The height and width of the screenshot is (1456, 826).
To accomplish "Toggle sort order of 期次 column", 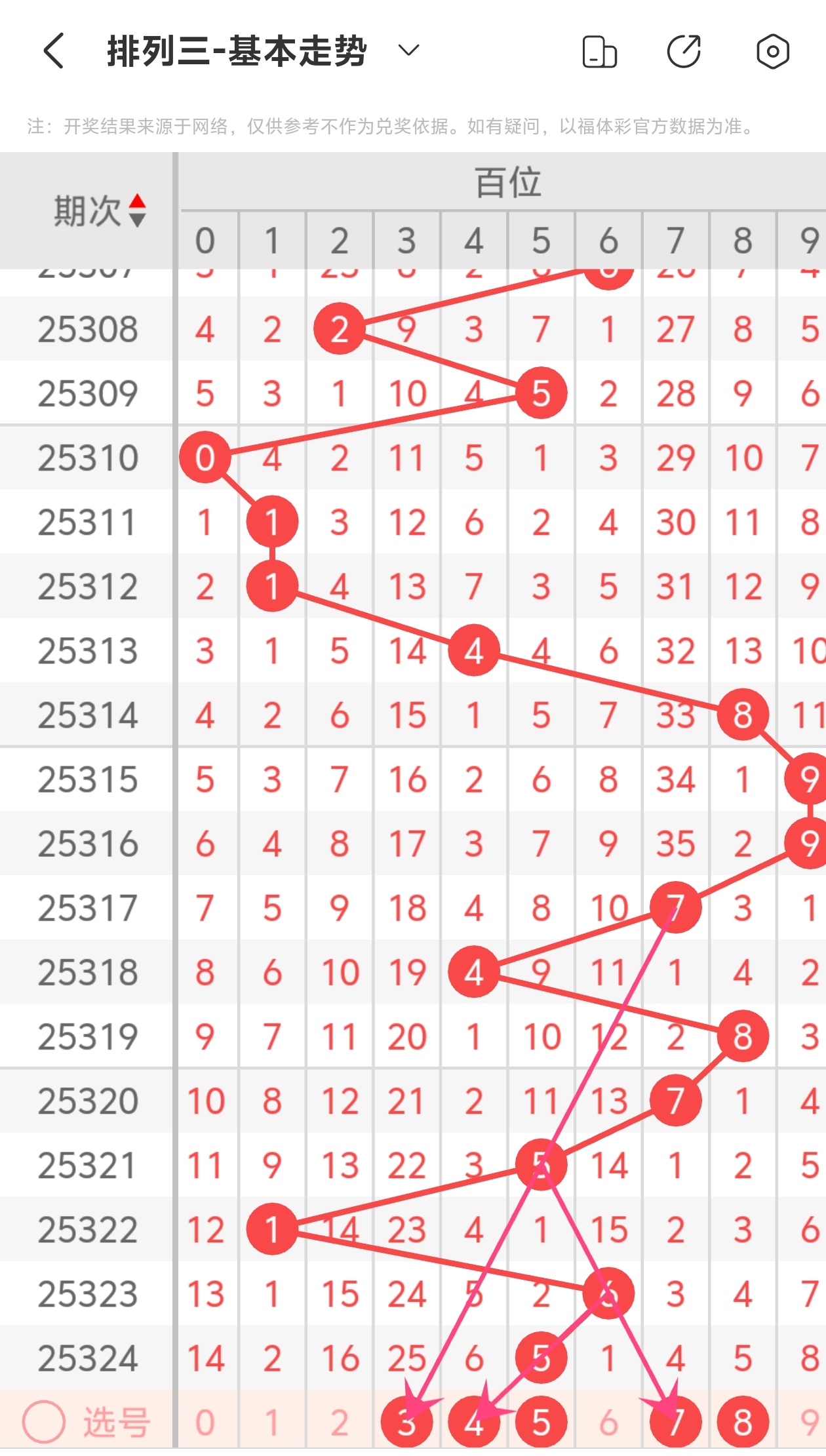I will [136, 210].
